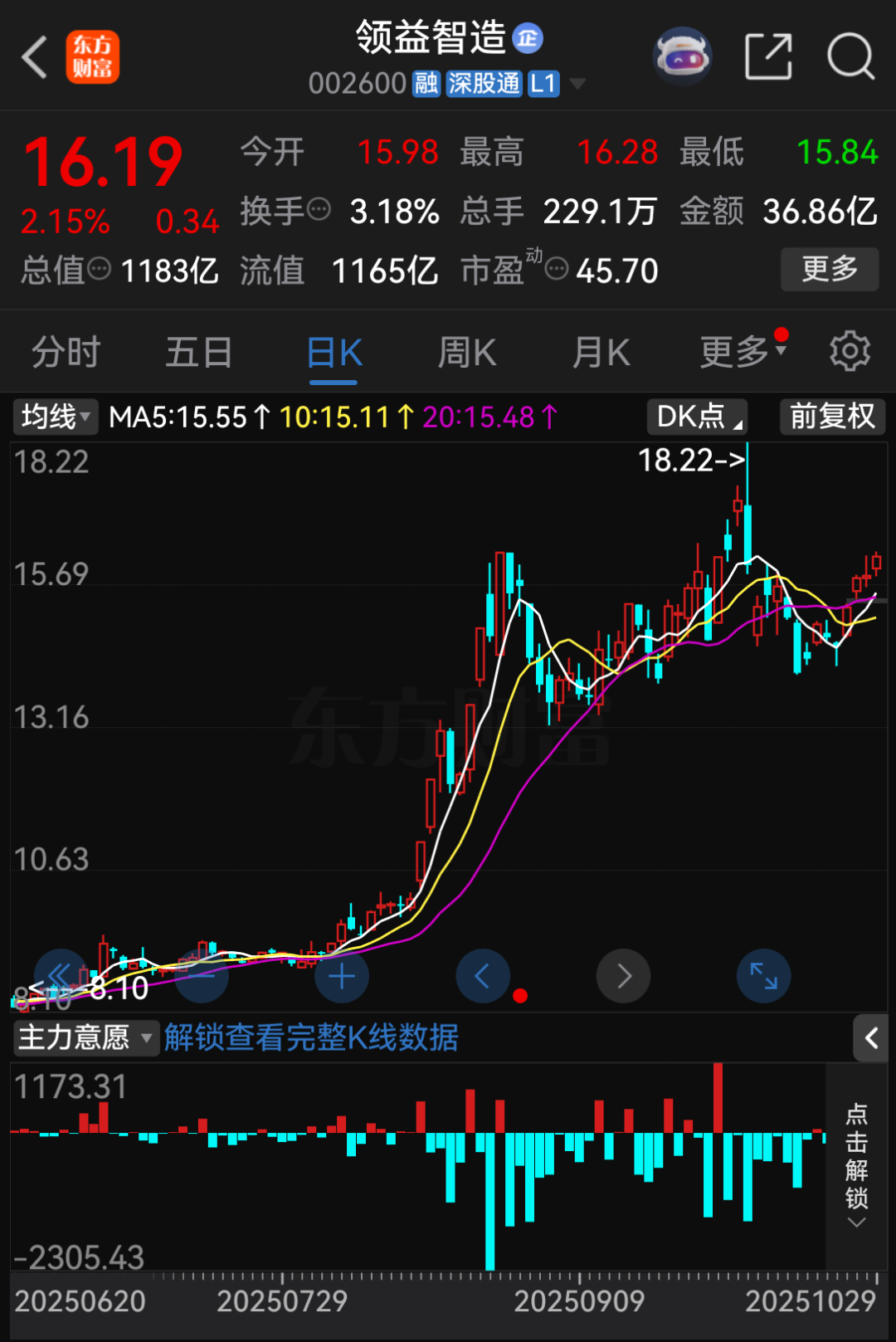Tap 更多 to show more quote data

[829, 269]
